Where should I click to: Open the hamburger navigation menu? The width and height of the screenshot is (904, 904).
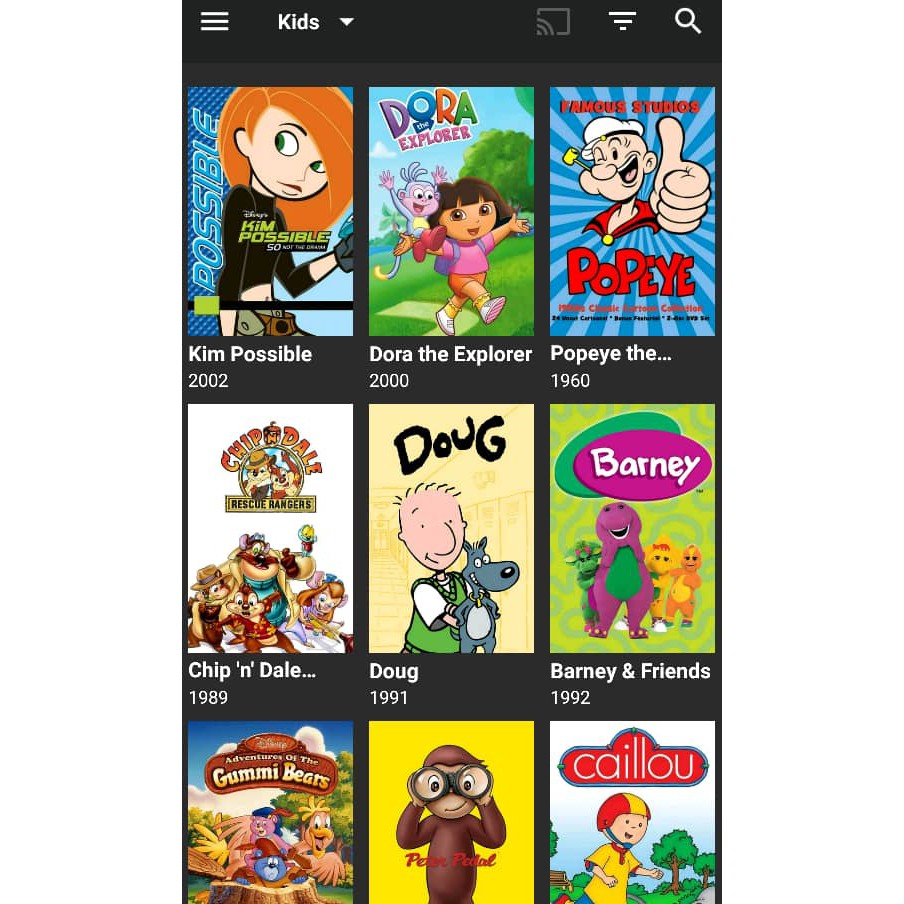pos(215,22)
